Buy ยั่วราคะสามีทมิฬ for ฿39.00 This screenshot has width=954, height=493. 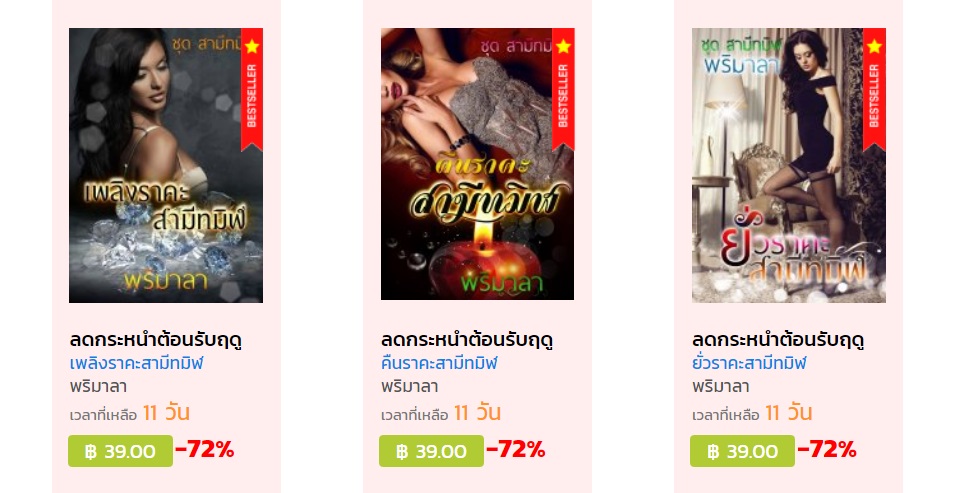tap(743, 451)
